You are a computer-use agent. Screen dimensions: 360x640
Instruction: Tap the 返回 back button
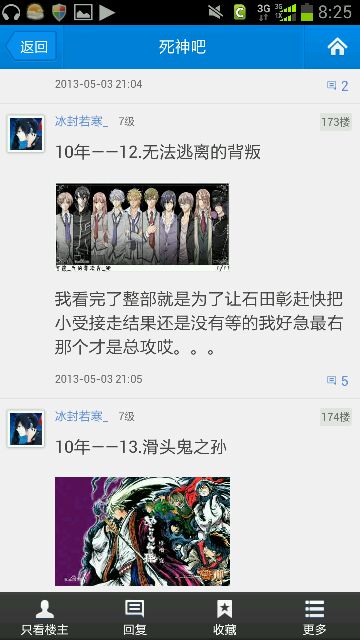tap(32, 47)
